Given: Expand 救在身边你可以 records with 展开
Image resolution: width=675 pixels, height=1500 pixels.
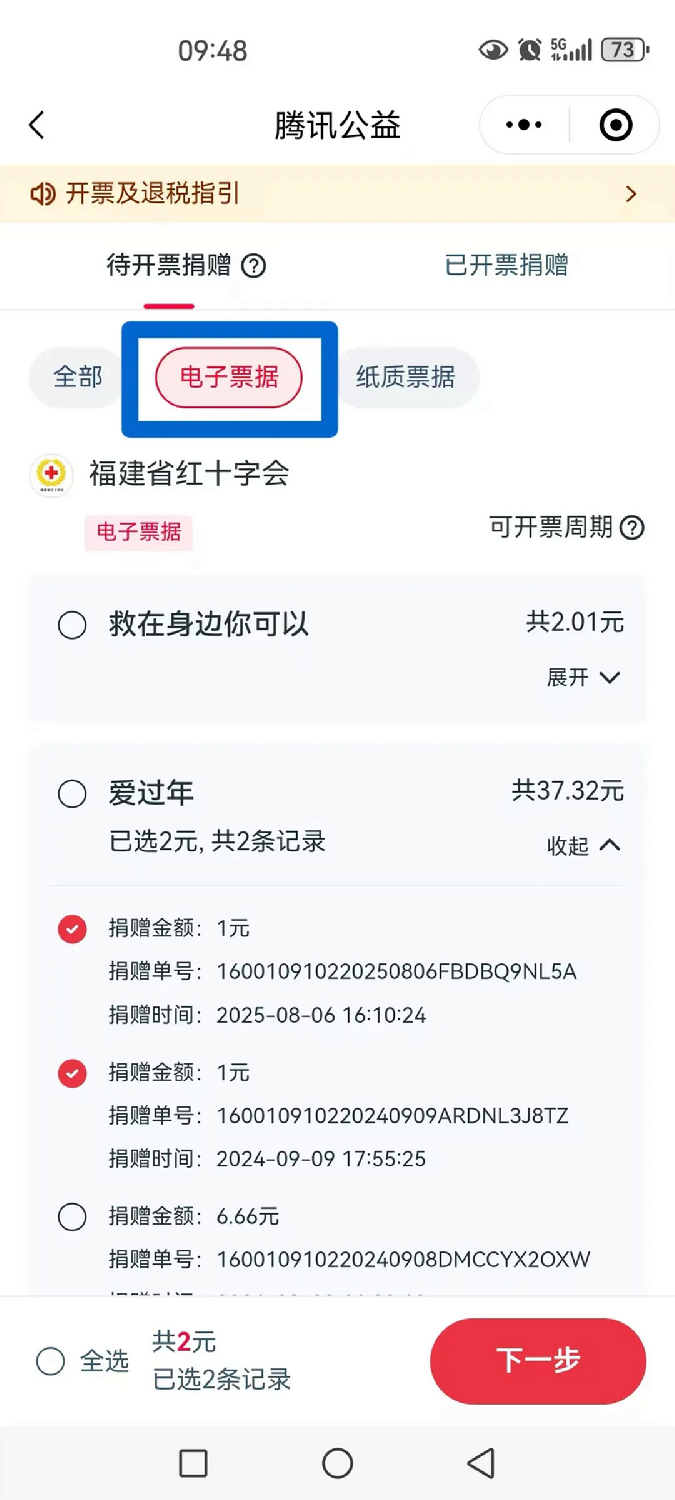Looking at the screenshot, I should click(x=584, y=678).
